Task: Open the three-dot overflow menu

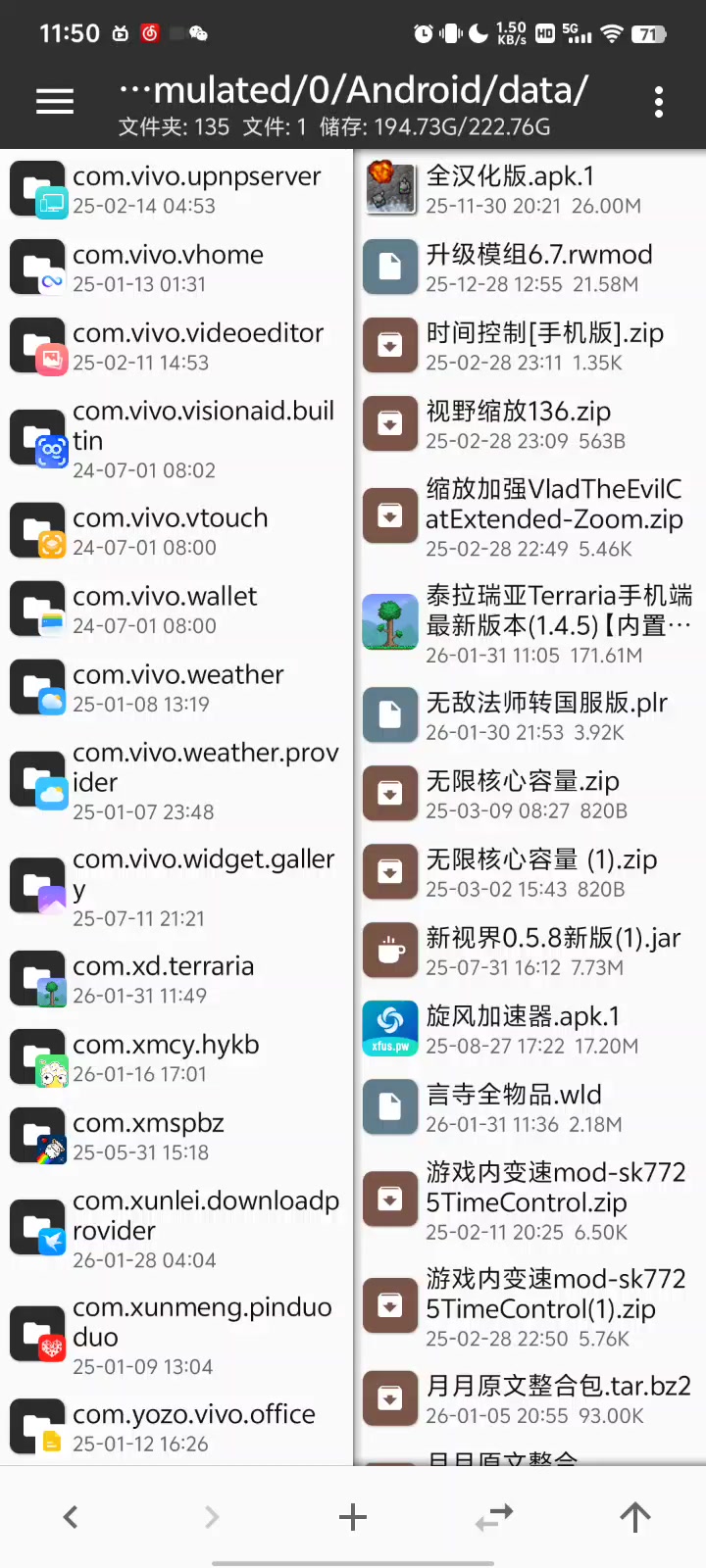Action: 658,101
